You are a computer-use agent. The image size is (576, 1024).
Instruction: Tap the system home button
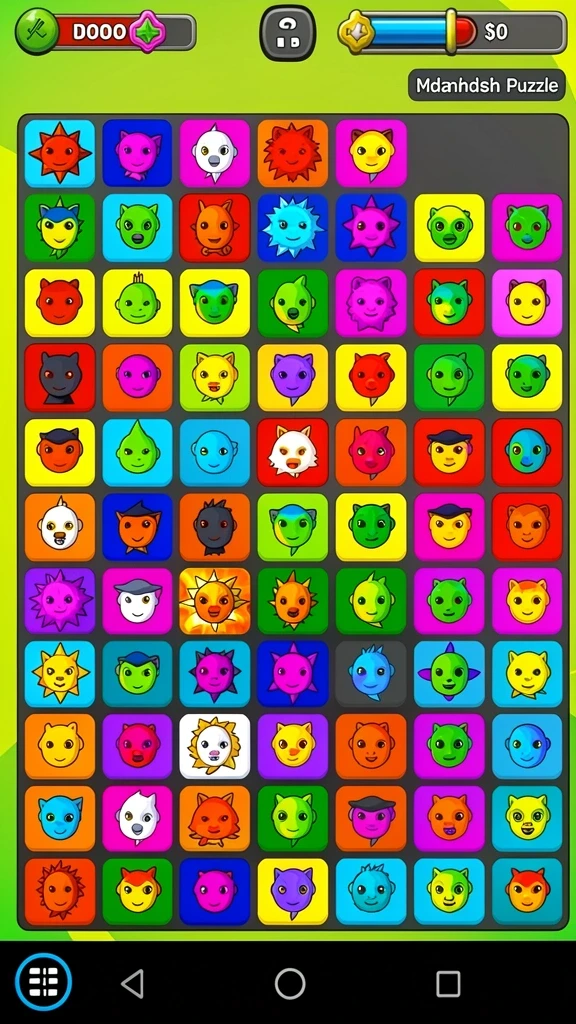click(x=290, y=983)
